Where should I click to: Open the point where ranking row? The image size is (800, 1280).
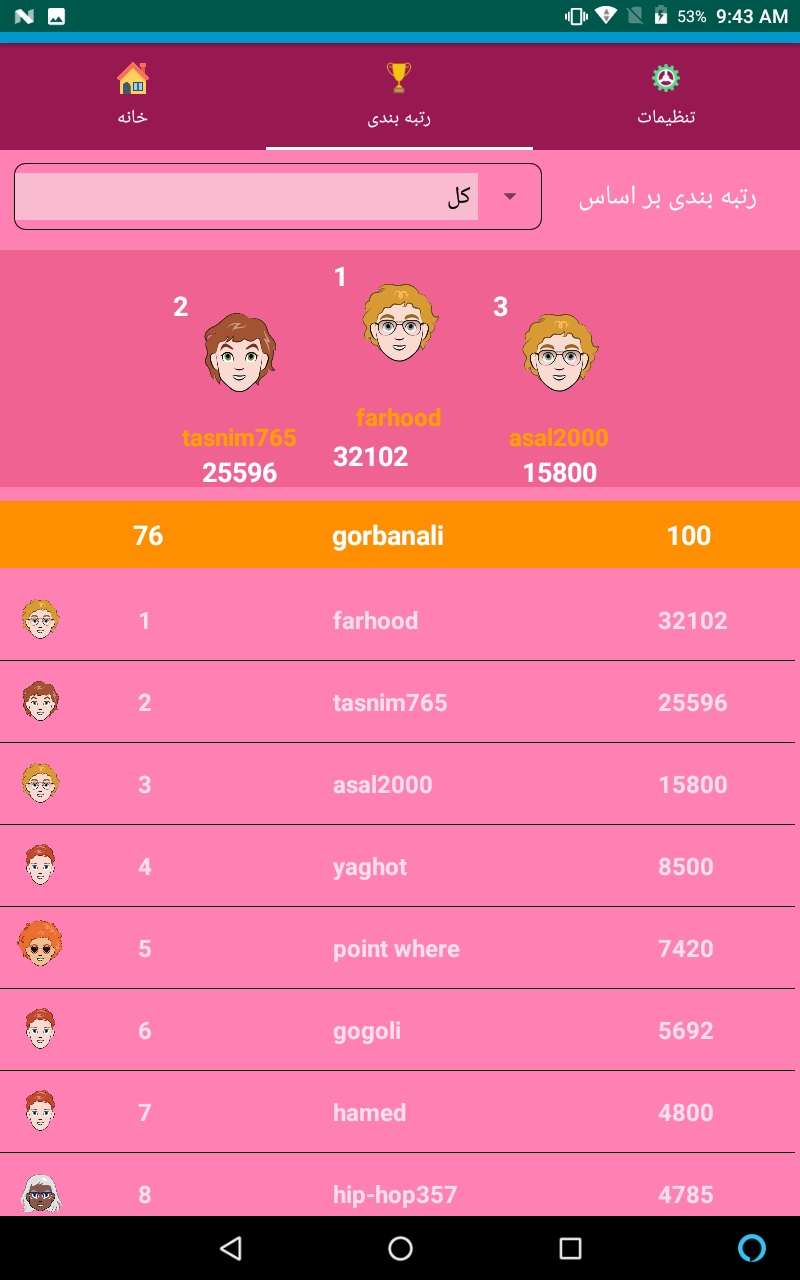(x=398, y=949)
